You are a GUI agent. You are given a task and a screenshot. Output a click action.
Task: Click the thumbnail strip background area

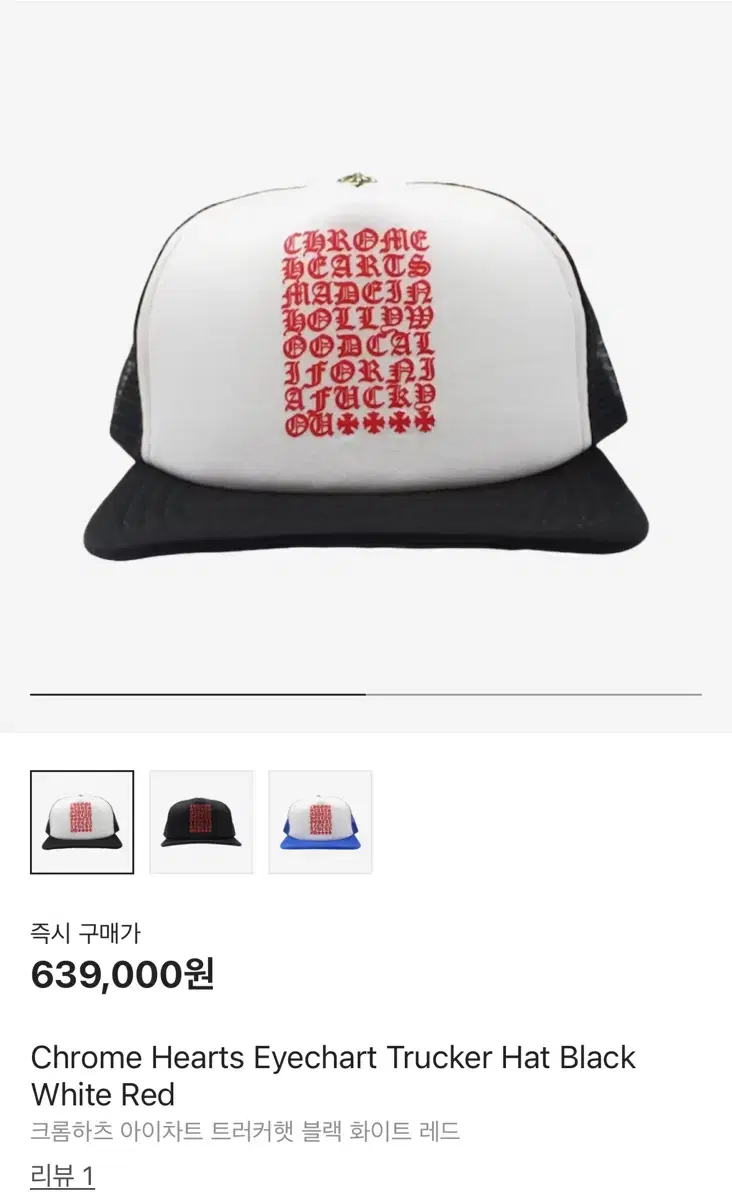pos(550,822)
